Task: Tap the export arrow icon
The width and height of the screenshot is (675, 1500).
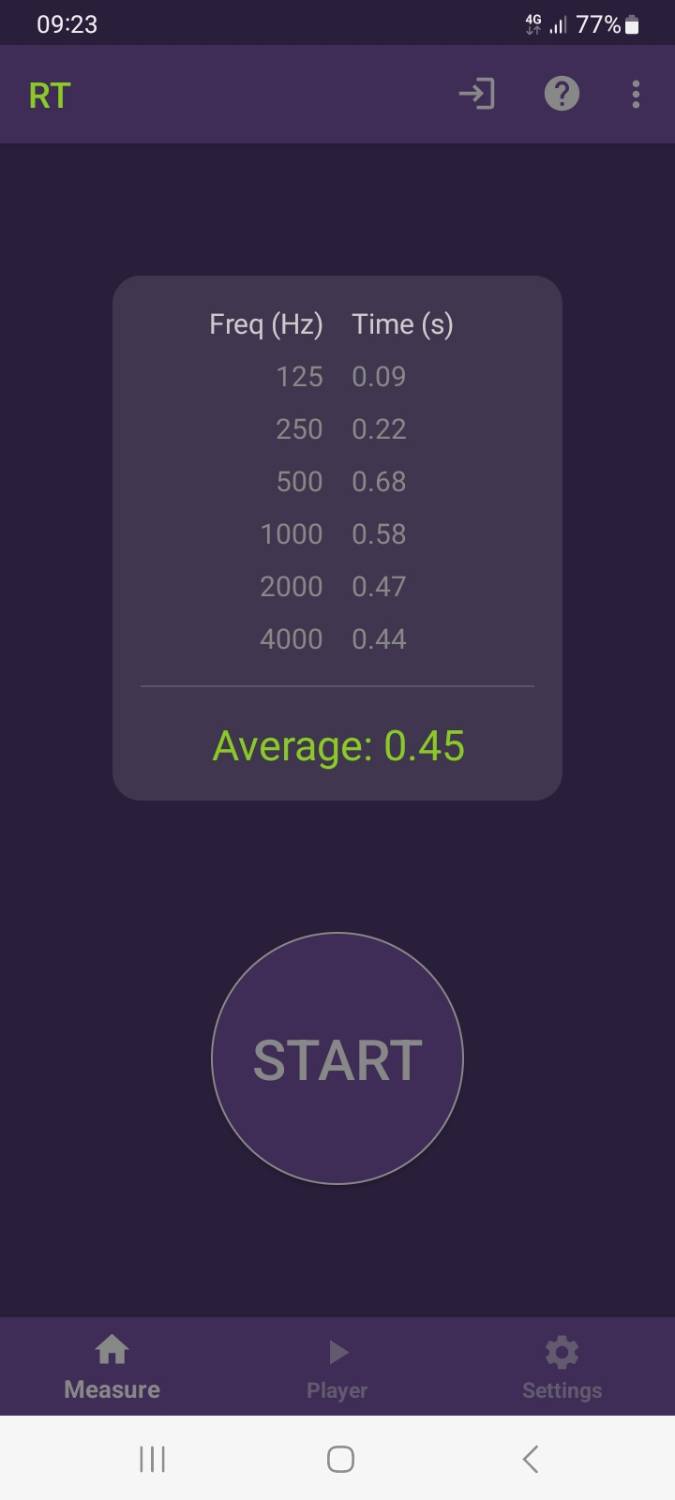Action: click(477, 95)
